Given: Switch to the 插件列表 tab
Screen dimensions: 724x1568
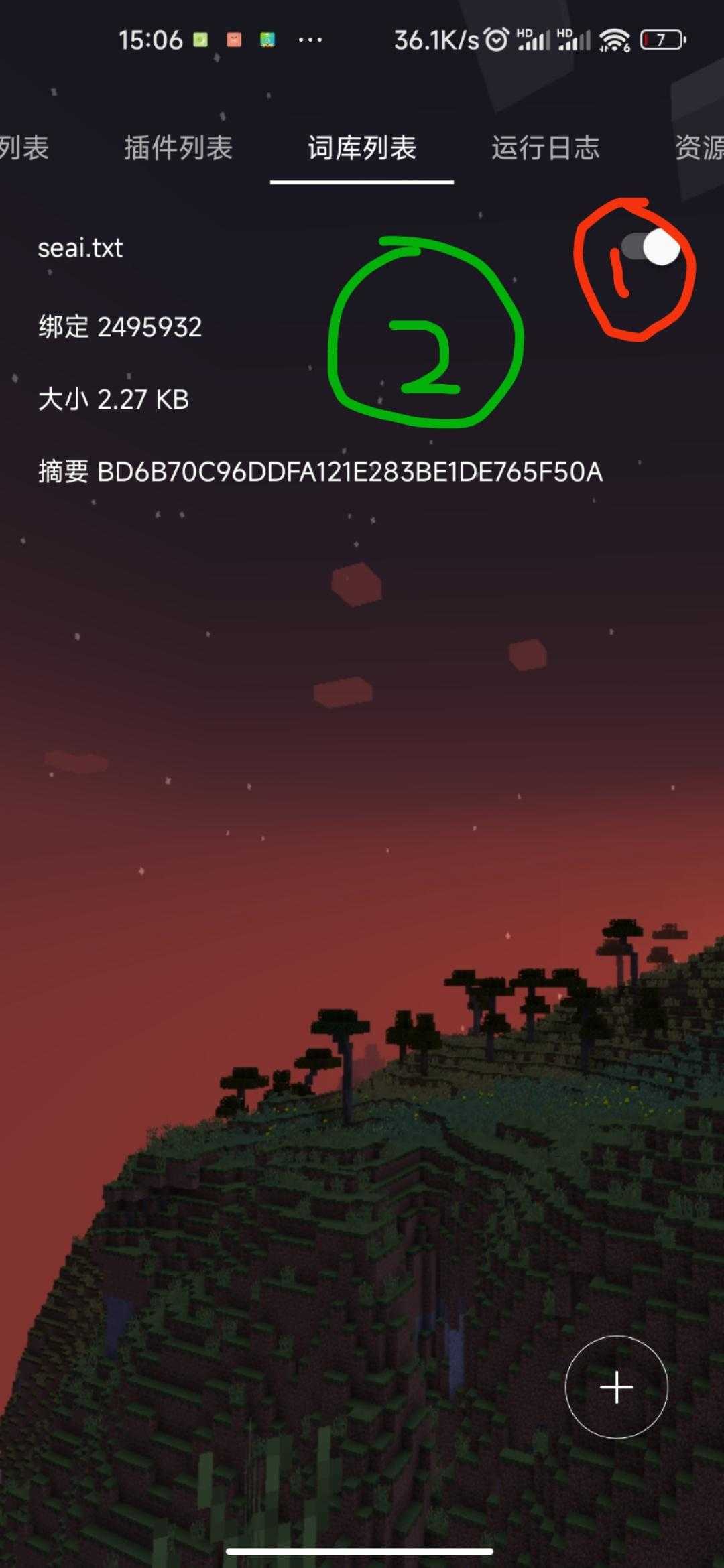Looking at the screenshot, I should tap(178, 148).
